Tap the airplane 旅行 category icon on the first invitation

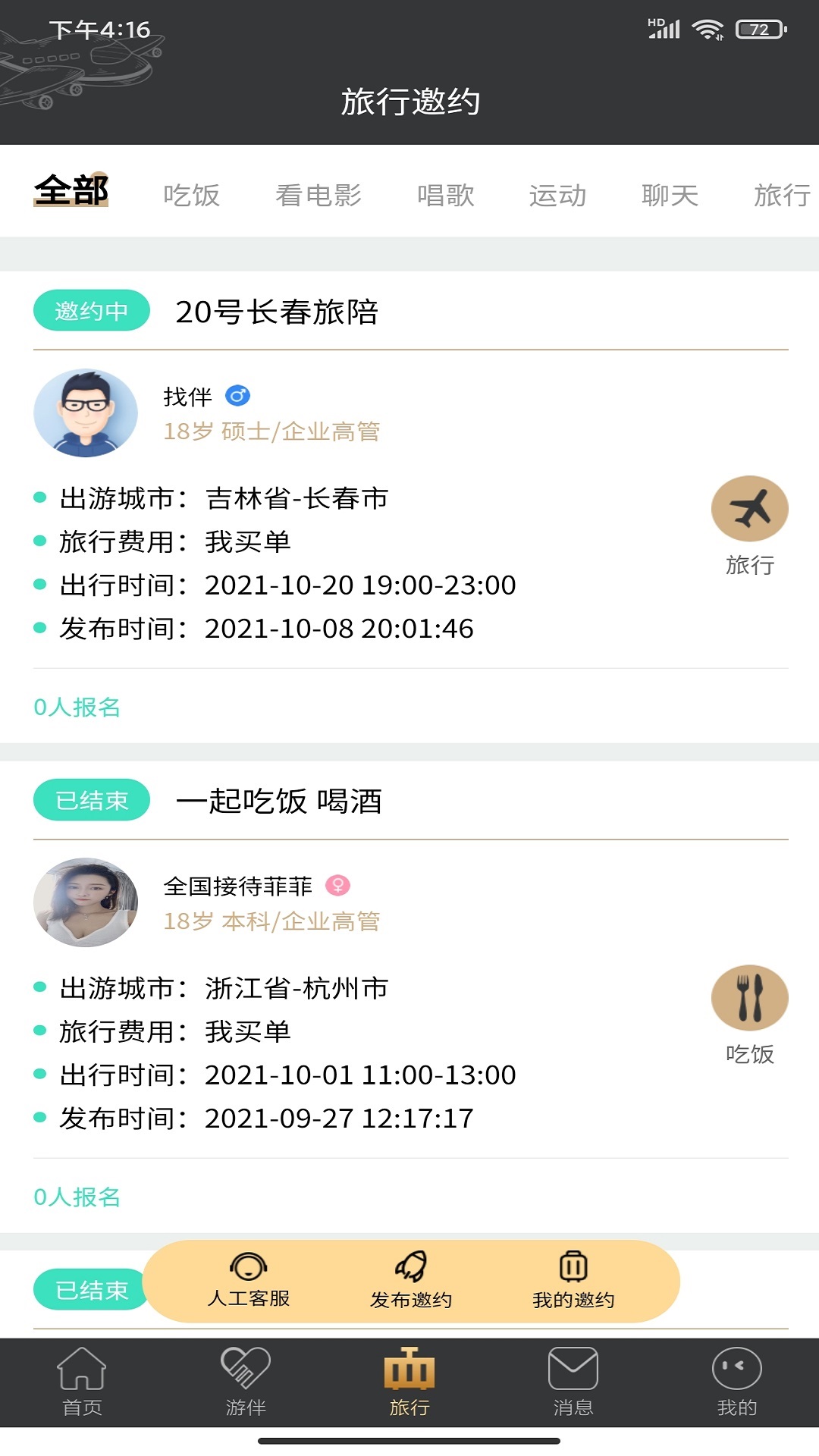click(x=749, y=508)
